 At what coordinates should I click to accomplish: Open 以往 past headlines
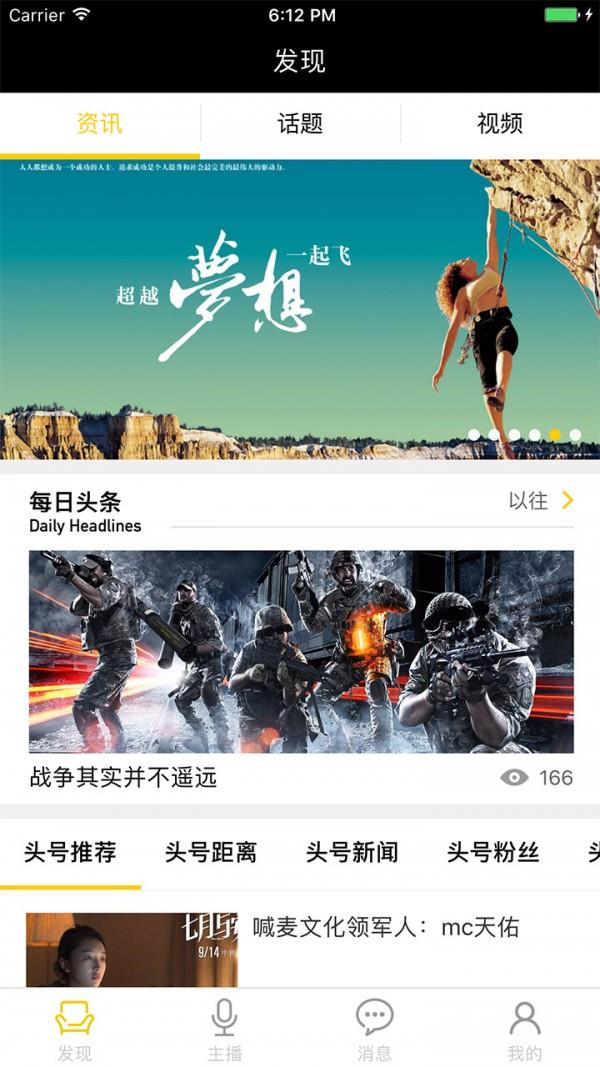(541, 501)
